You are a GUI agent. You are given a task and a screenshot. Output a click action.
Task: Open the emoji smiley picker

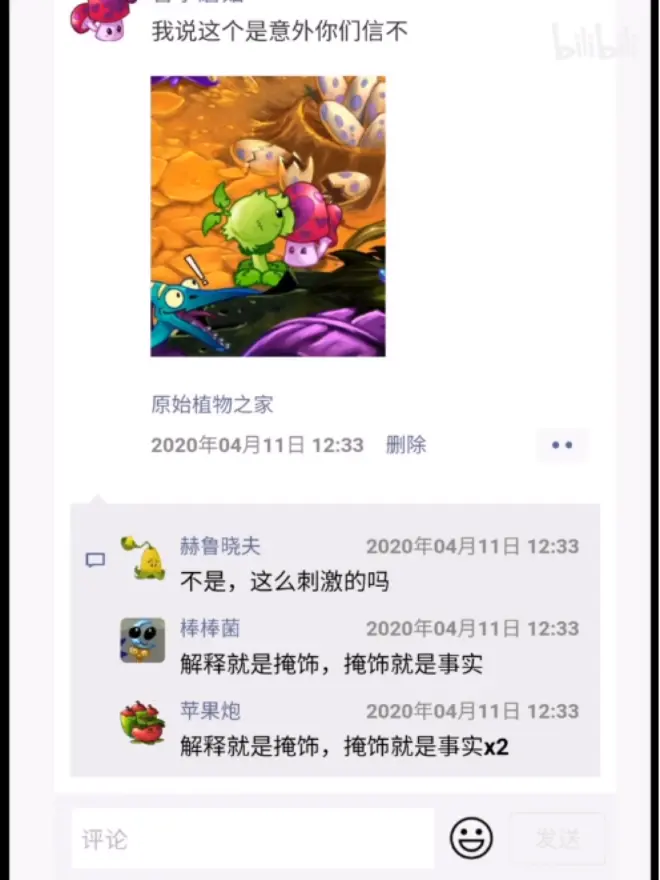[471, 838]
